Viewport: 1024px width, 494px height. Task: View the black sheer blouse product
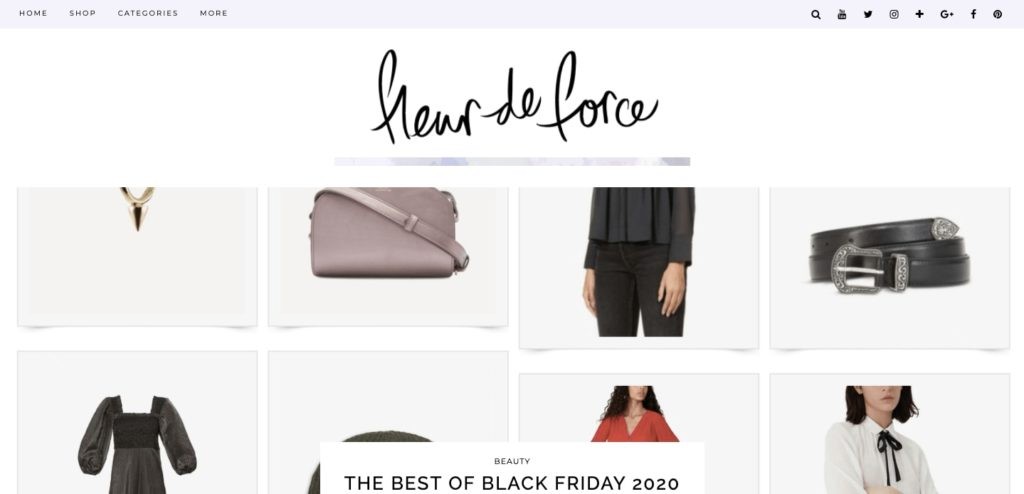(x=638, y=260)
